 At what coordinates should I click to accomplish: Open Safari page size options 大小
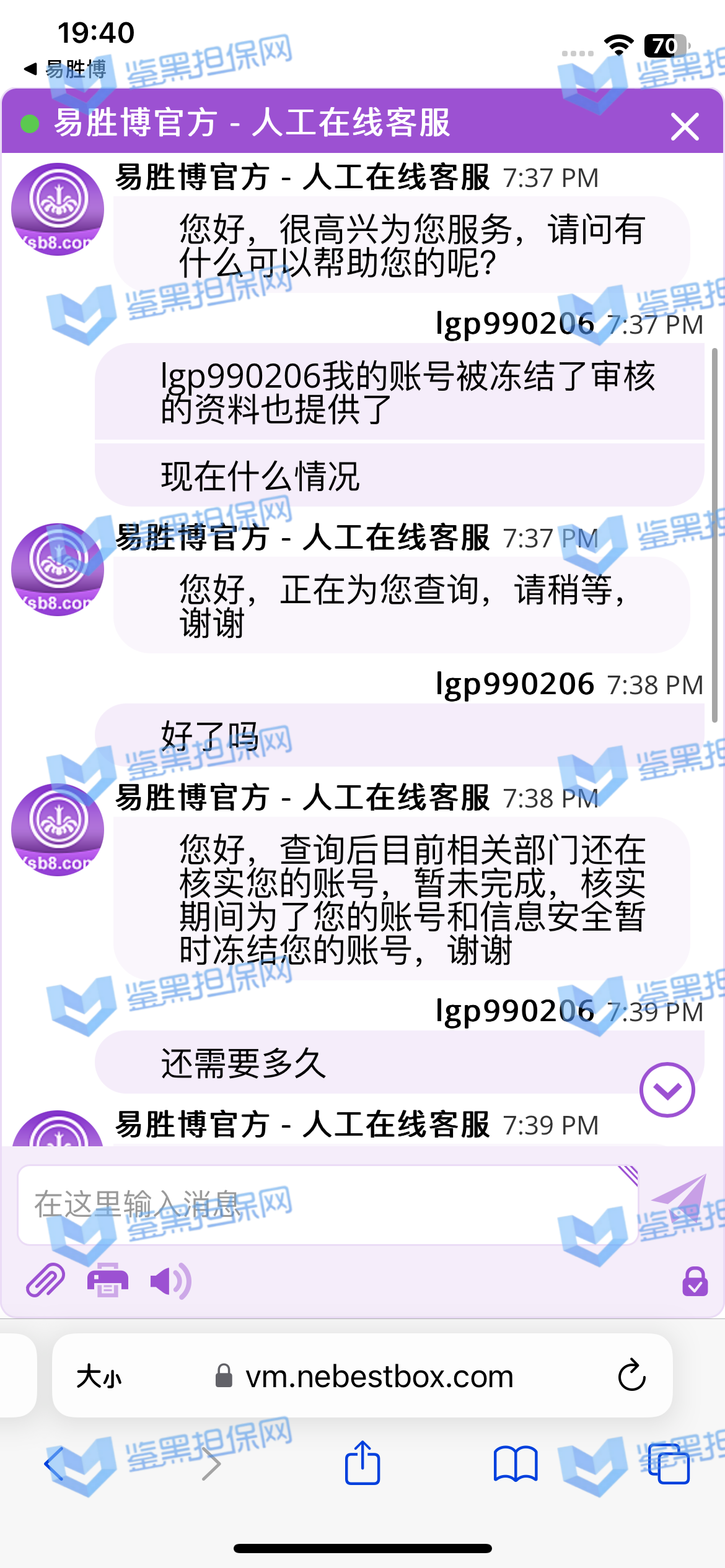point(99,1377)
